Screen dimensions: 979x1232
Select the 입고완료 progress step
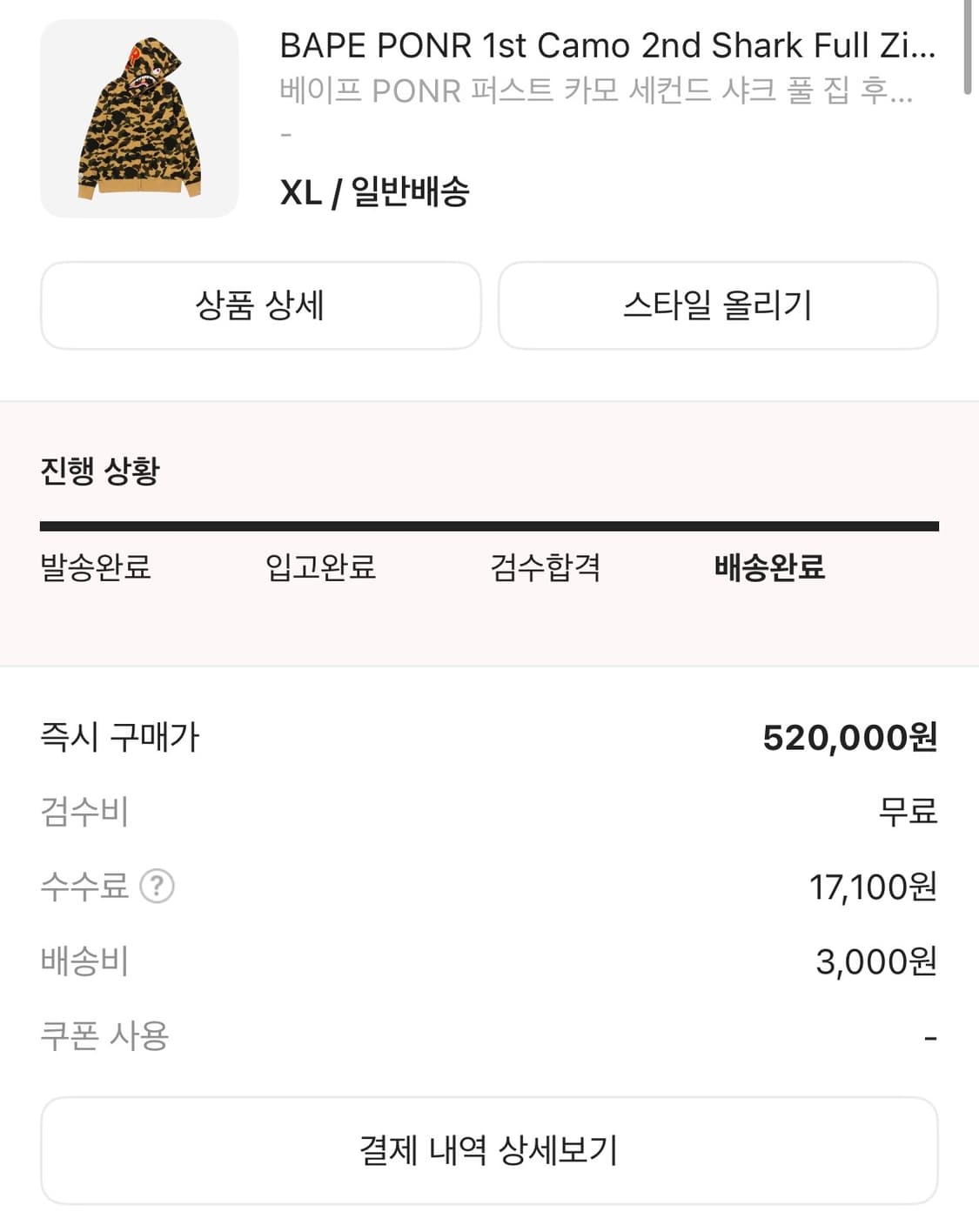point(321,567)
